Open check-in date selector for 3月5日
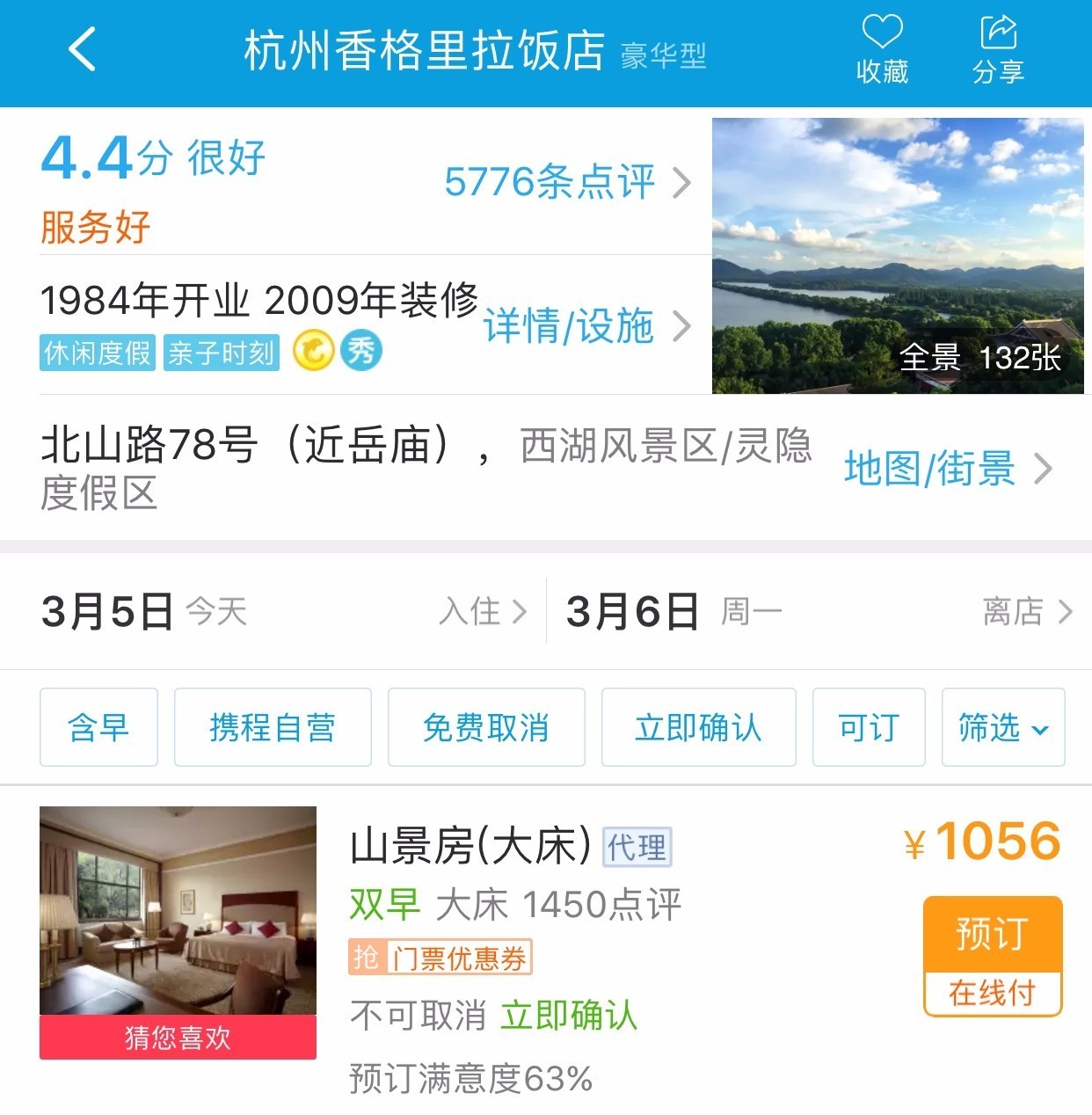Image resolution: width=1092 pixels, height=1115 pixels. point(110,610)
